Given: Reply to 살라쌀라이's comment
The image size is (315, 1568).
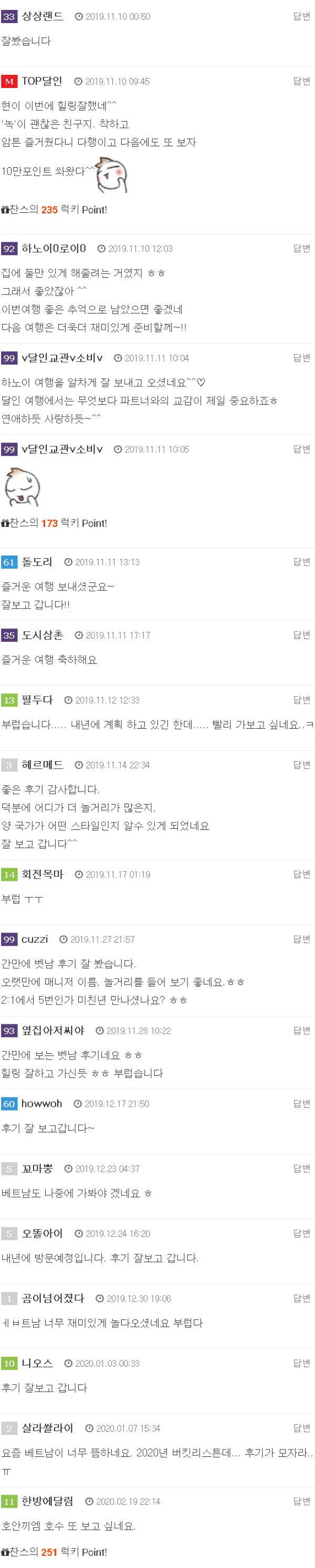Looking at the screenshot, I should [301, 1428].
